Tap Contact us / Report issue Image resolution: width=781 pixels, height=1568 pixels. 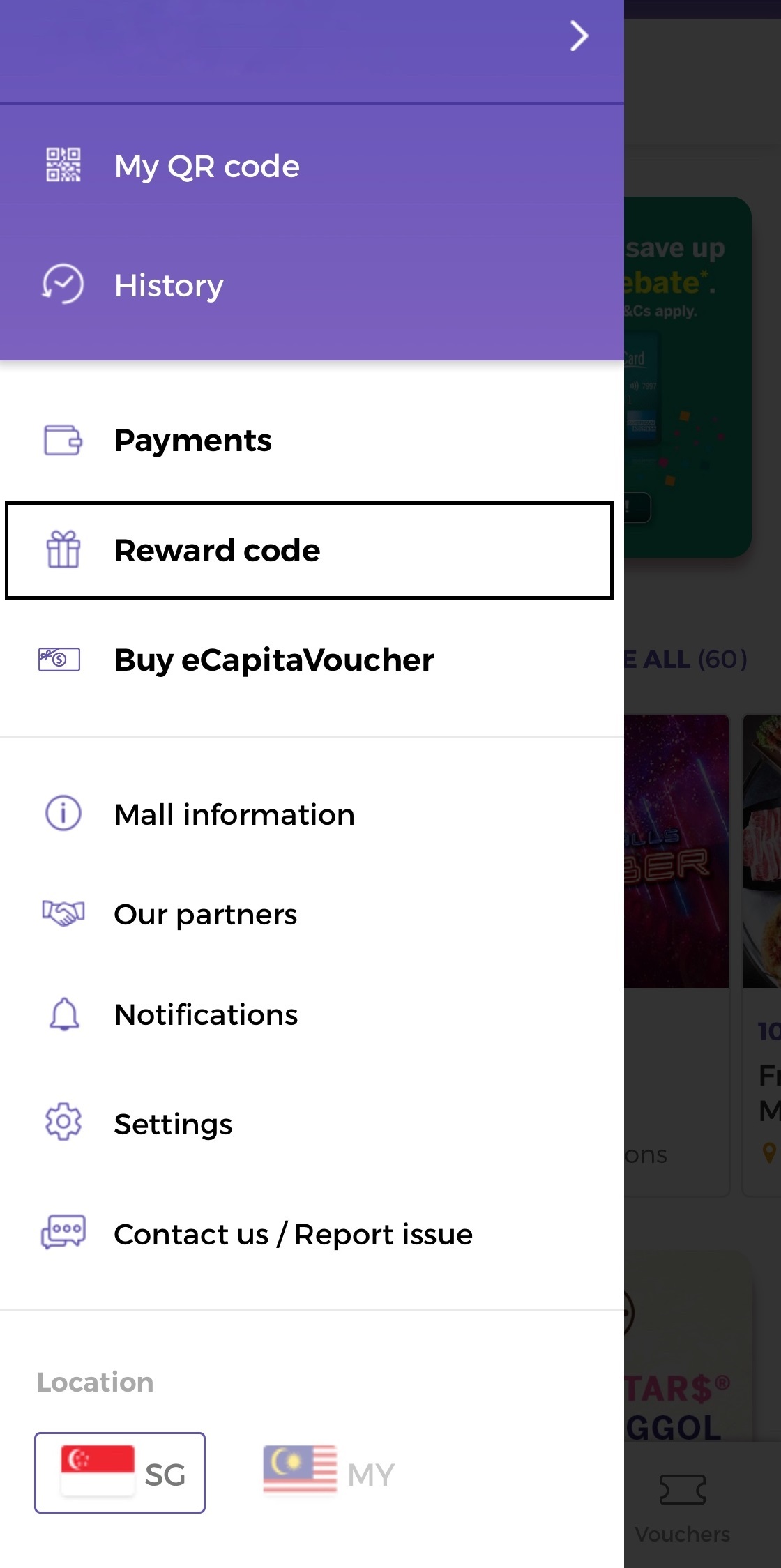tap(293, 1234)
